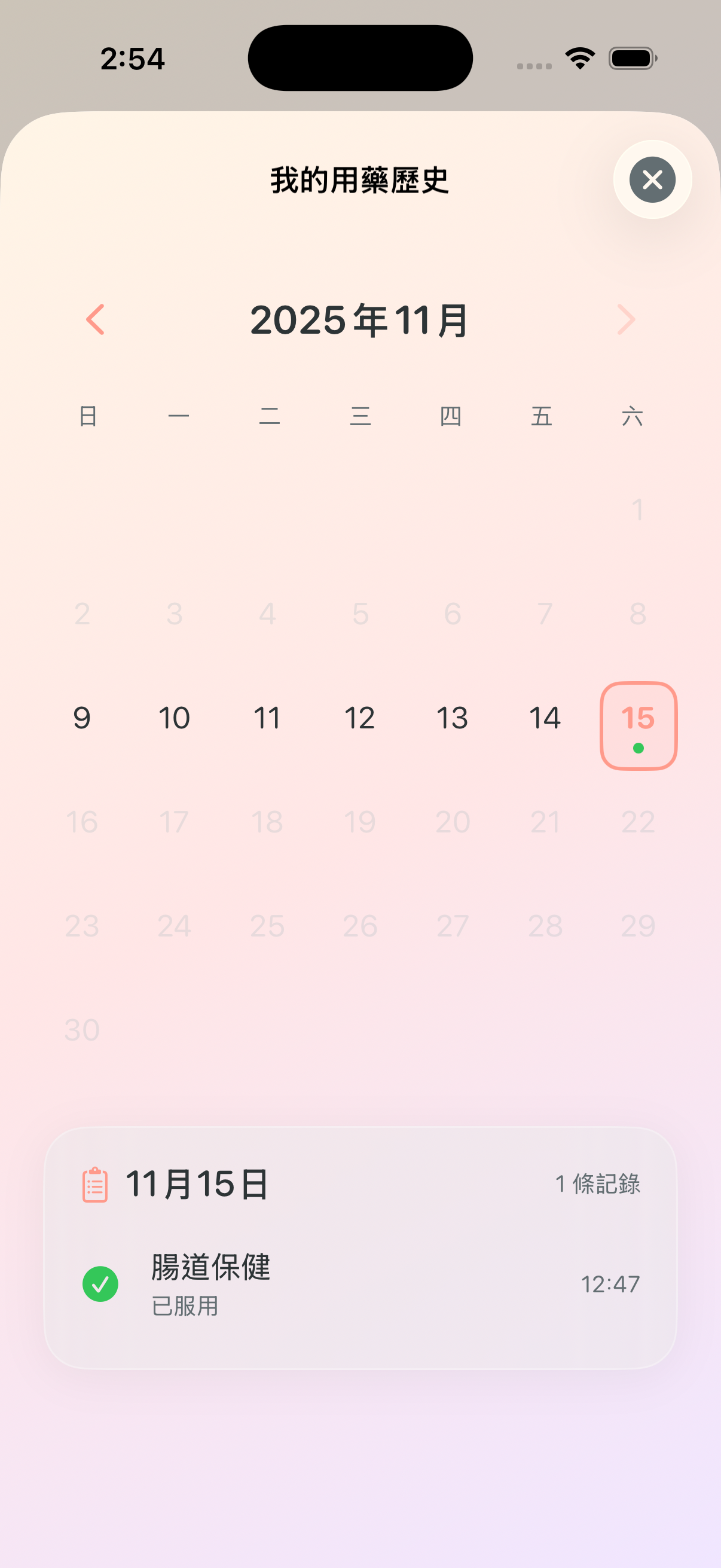The height and width of the screenshot is (1568, 721).
Task: Select day 14 in the calendar
Action: coord(545,718)
